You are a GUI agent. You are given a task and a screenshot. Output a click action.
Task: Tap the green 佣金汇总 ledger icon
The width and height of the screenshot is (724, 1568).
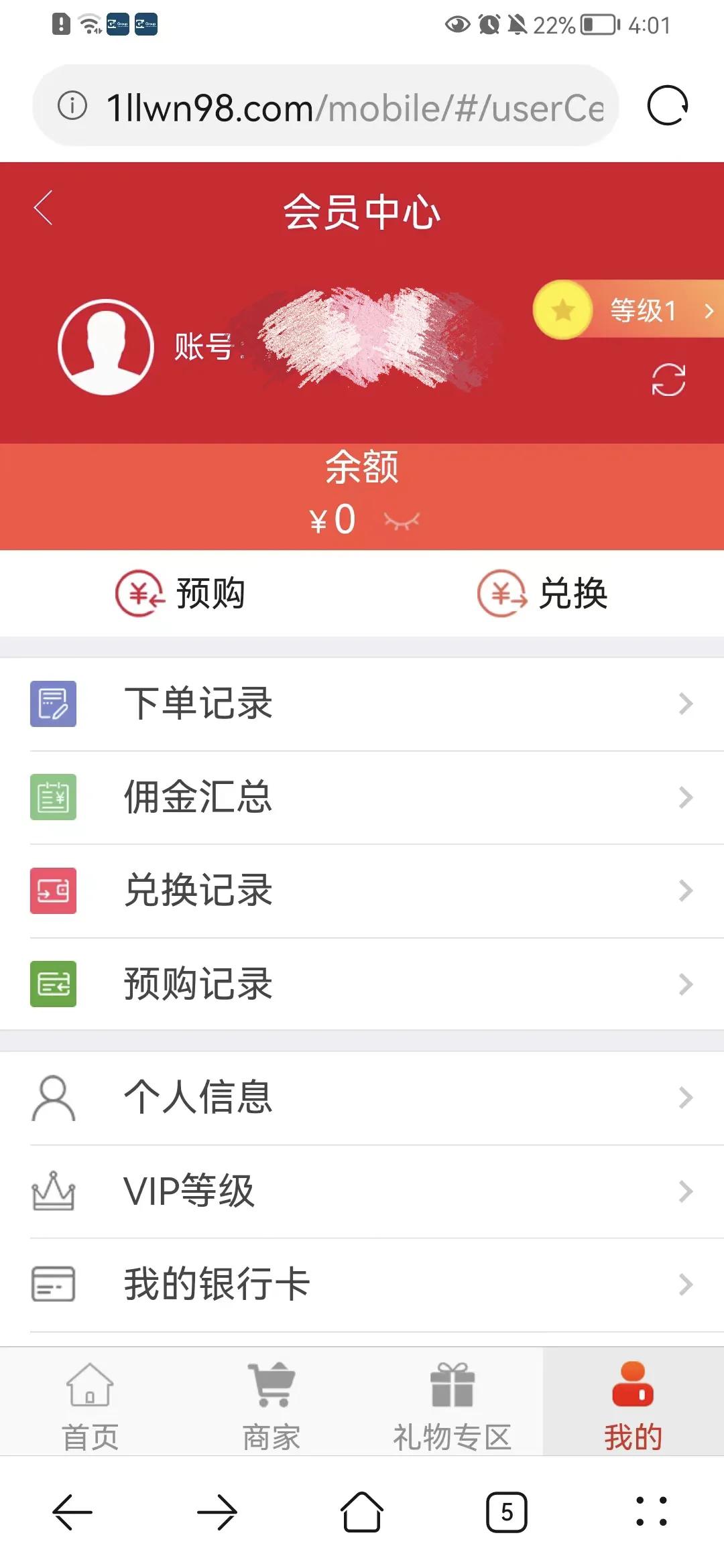pos(54,797)
